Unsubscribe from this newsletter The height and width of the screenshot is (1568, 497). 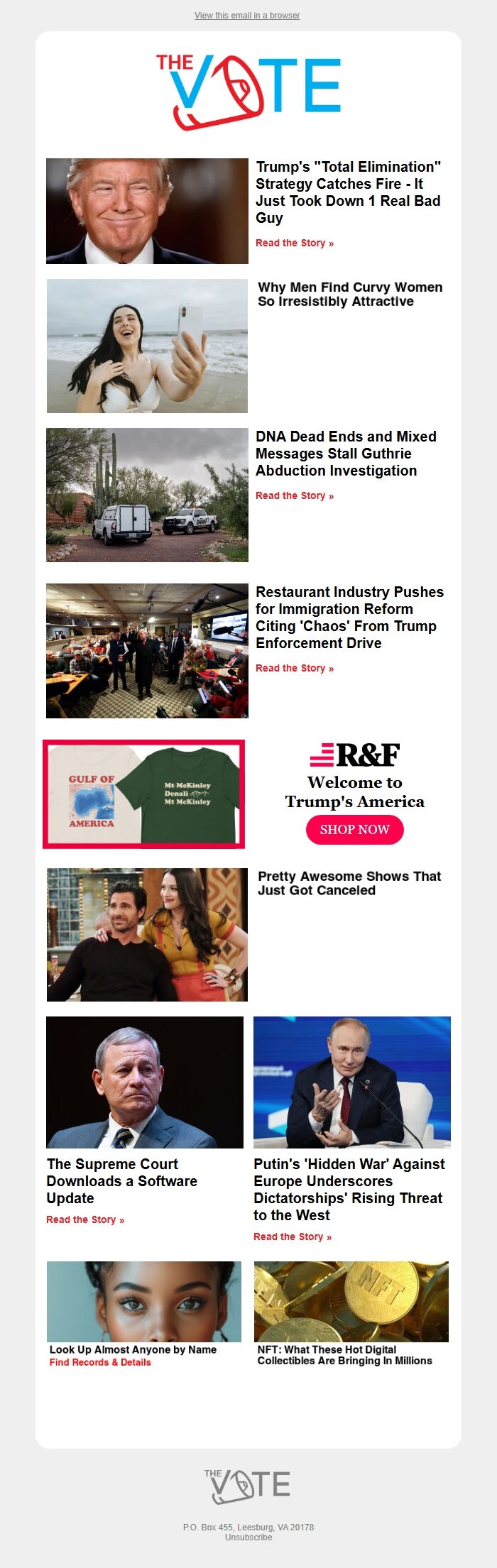(248, 1537)
